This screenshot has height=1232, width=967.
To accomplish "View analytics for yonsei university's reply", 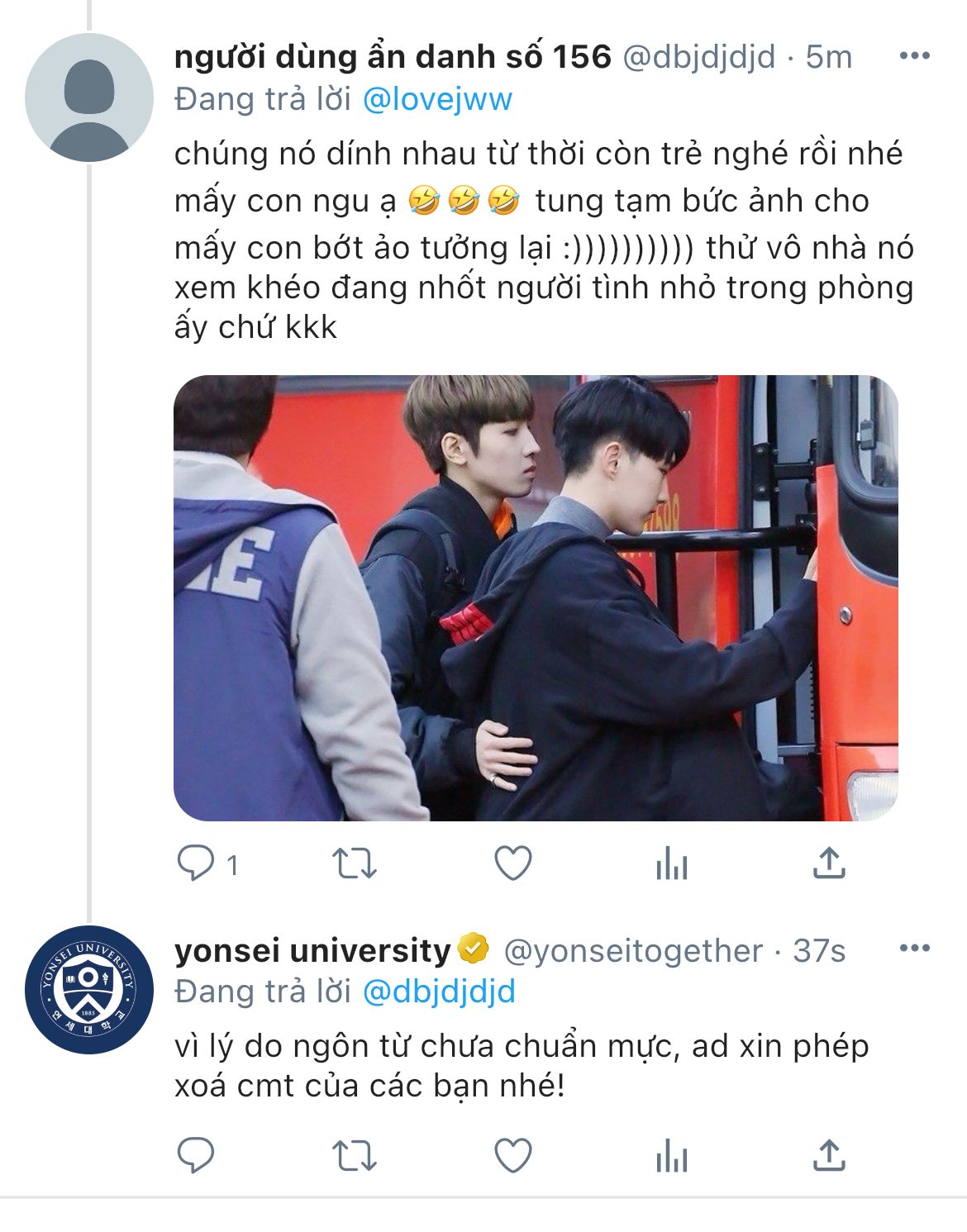I will point(671,1155).
